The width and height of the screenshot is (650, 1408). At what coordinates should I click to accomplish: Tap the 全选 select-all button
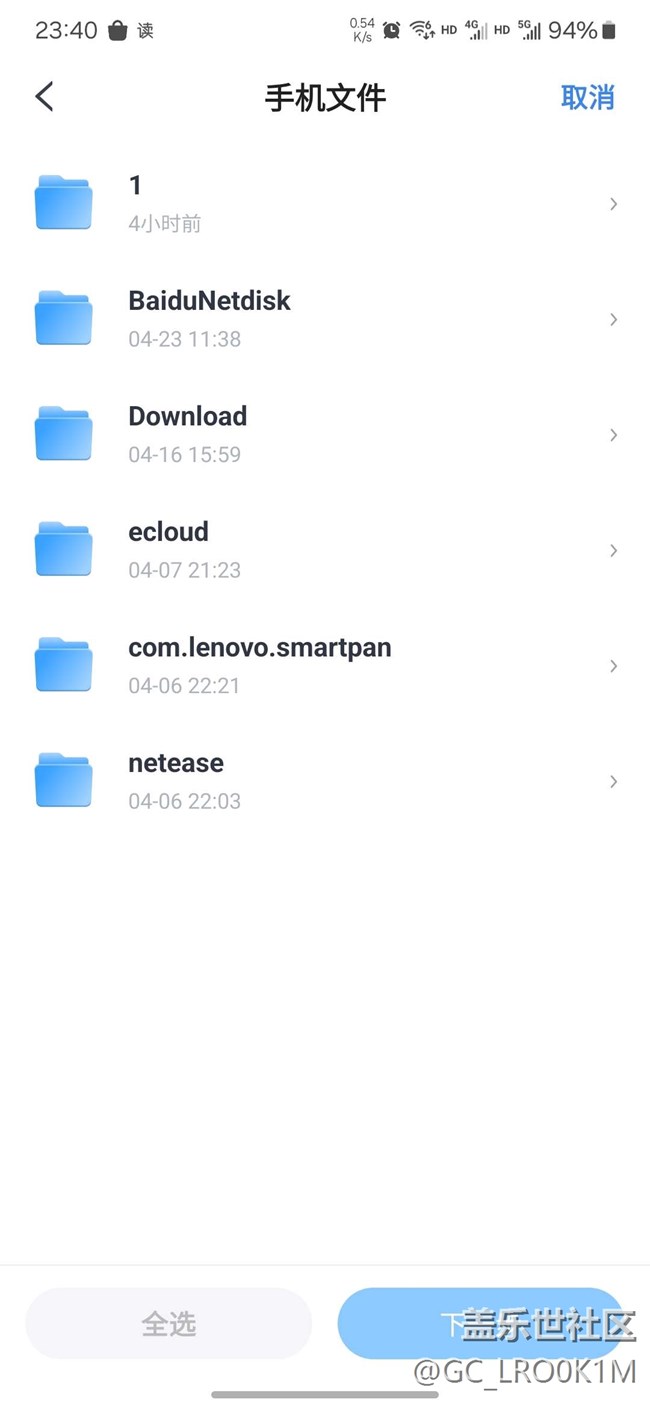(x=169, y=1324)
